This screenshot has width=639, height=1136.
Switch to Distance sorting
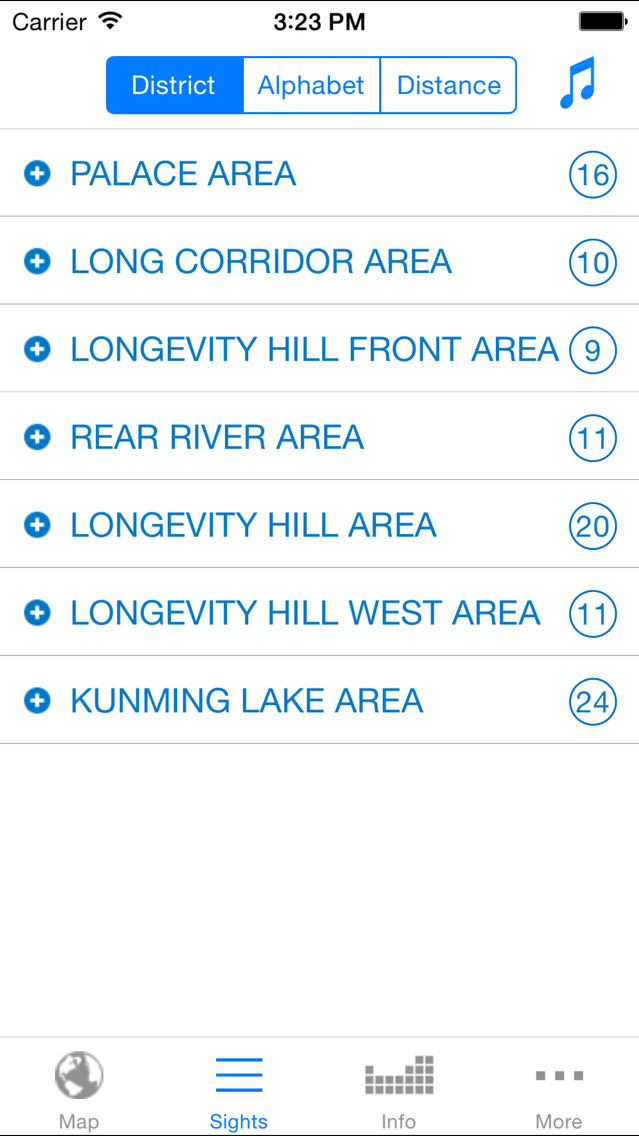point(448,85)
